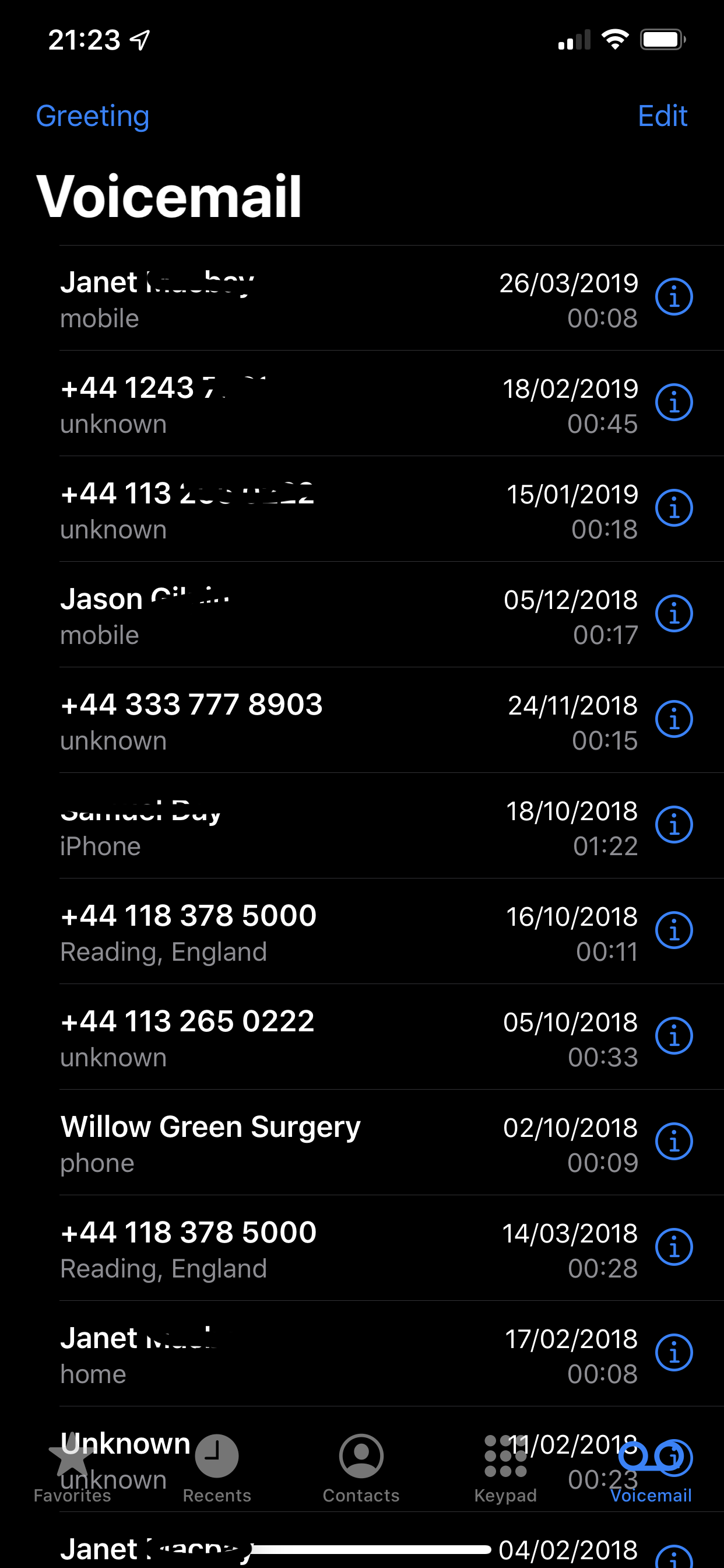The width and height of the screenshot is (724, 1568).
Task: Show info for the 14/03/2018 voicemail
Action: click(673, 1247)
